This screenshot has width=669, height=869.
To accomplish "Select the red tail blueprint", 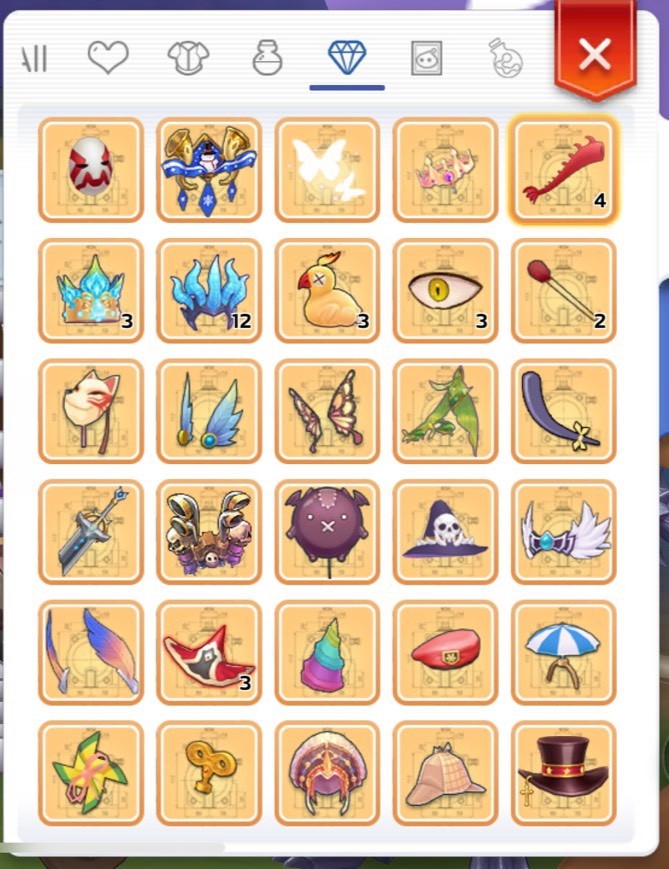I will 563,169.
